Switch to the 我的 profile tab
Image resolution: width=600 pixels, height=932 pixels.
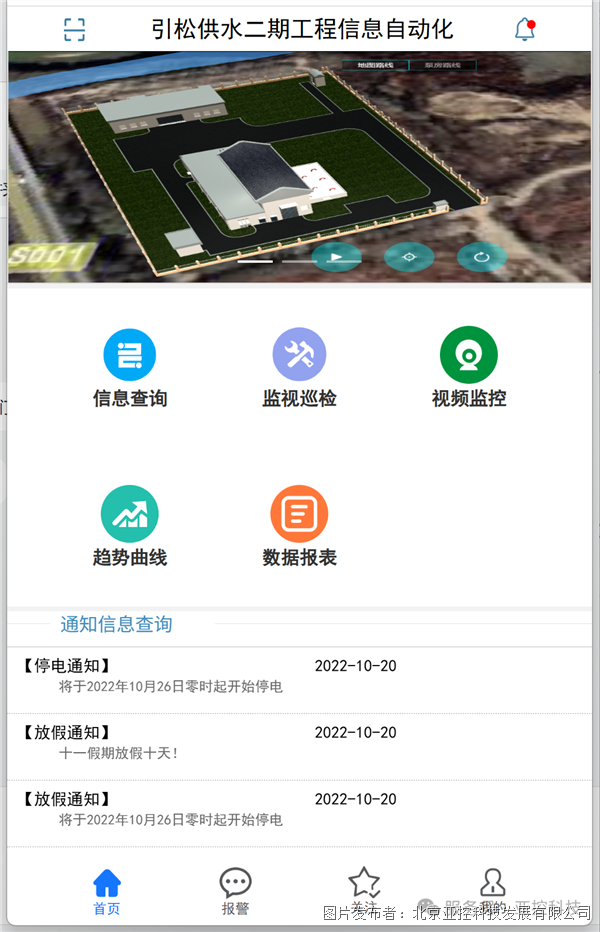[492, 891]
